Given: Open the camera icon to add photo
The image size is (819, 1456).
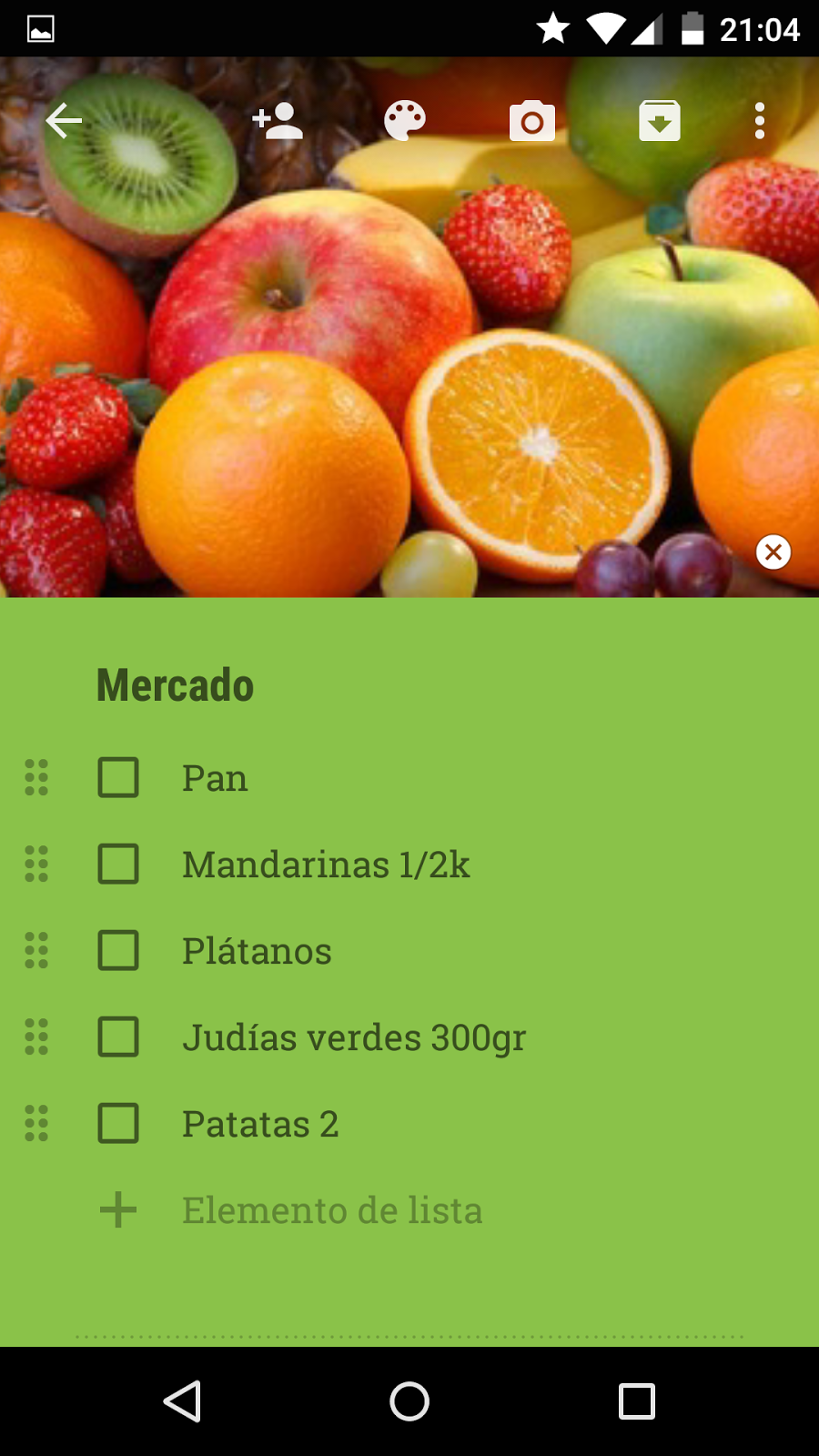Looking at the screenshot, I should [531, 119].
